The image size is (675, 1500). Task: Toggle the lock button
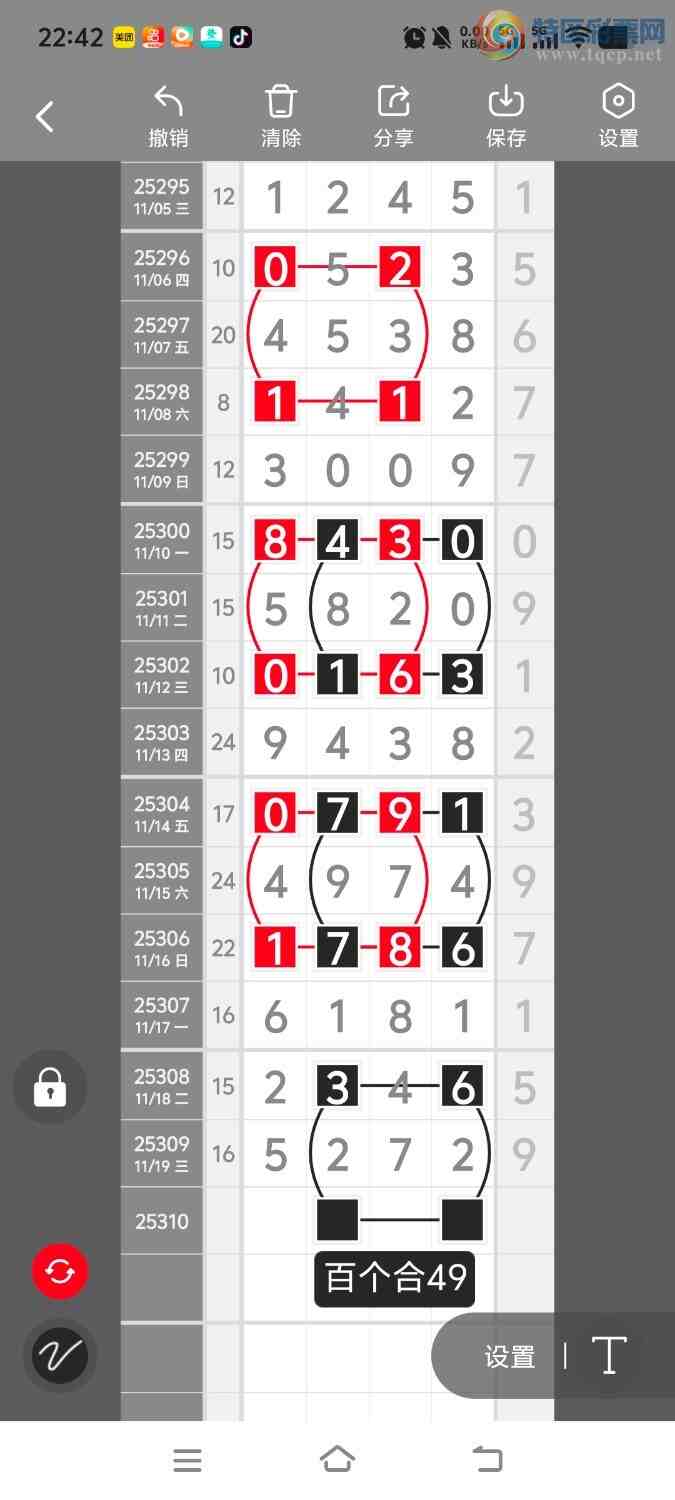[x=50, y=1087]
